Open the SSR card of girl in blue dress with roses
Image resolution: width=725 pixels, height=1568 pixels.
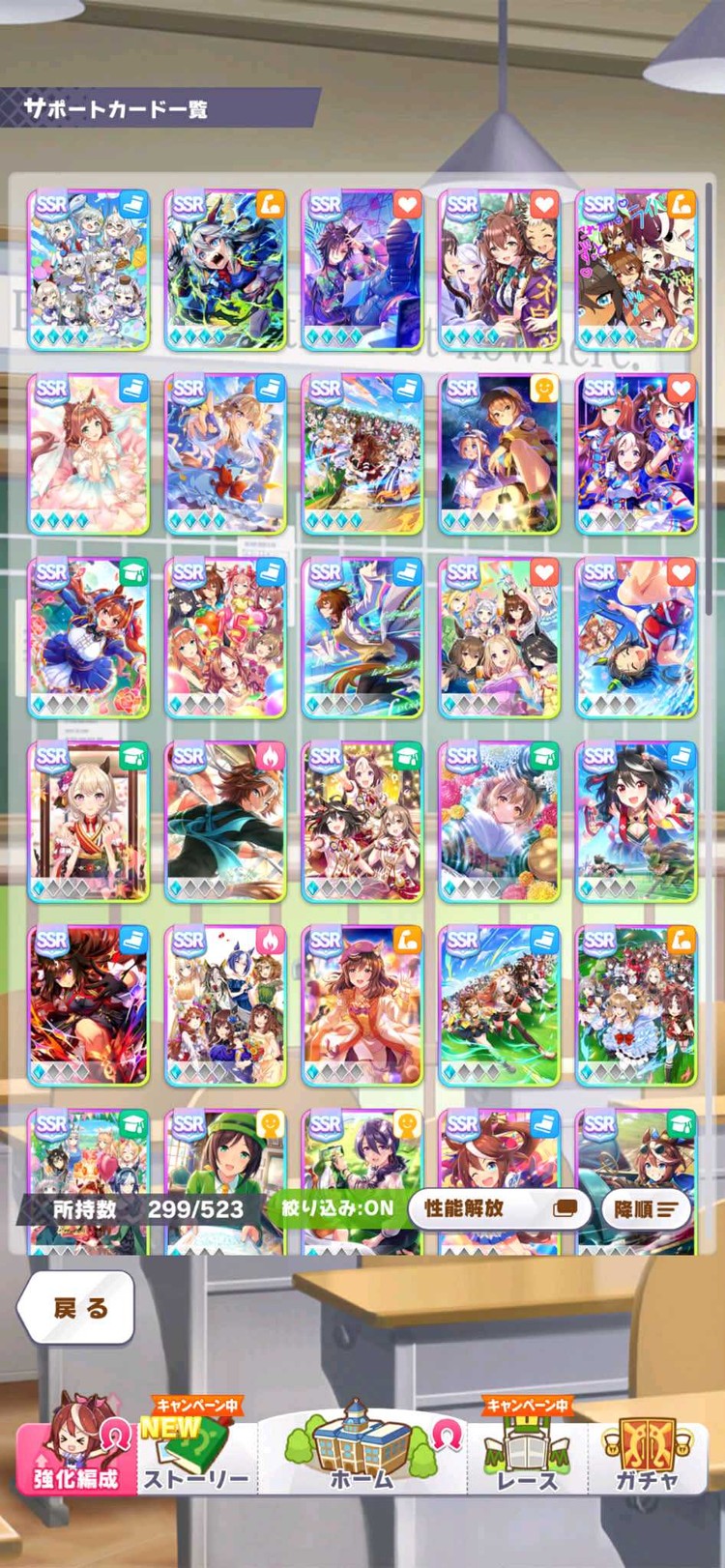(x=88, y=638)
